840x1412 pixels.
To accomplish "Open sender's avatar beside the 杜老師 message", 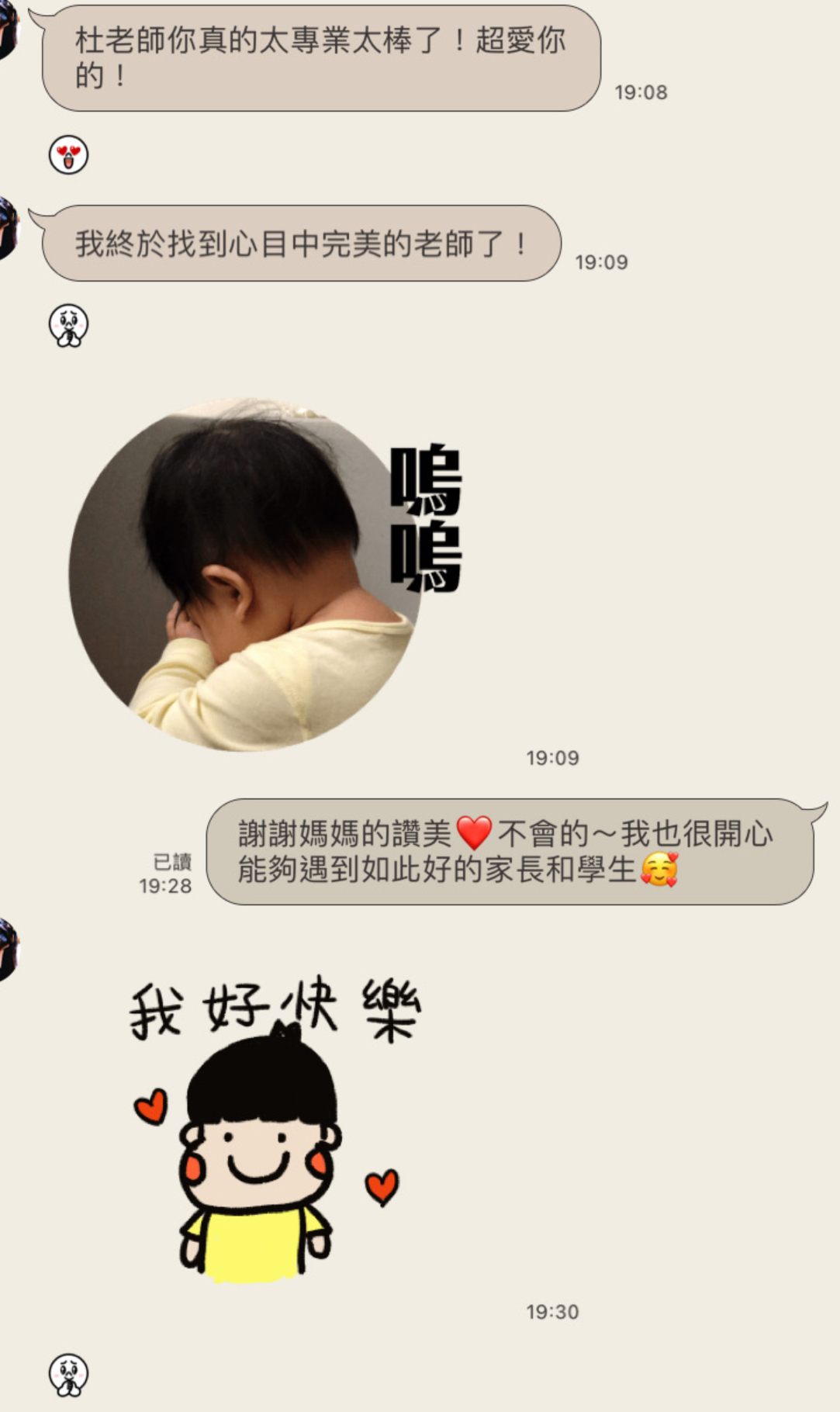I will (6, 31).
